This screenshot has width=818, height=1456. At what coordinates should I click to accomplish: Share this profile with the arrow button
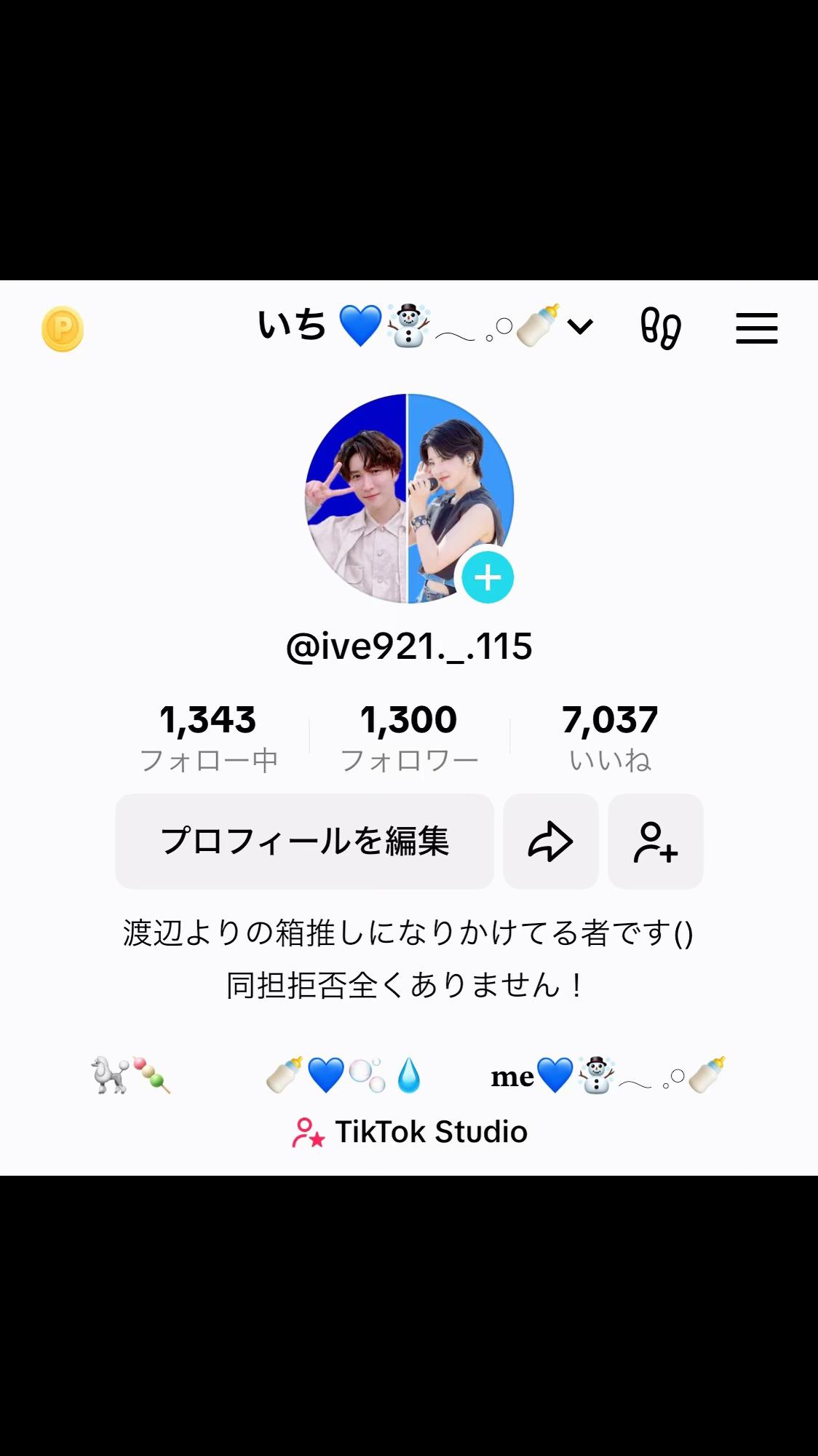point(550,842)
